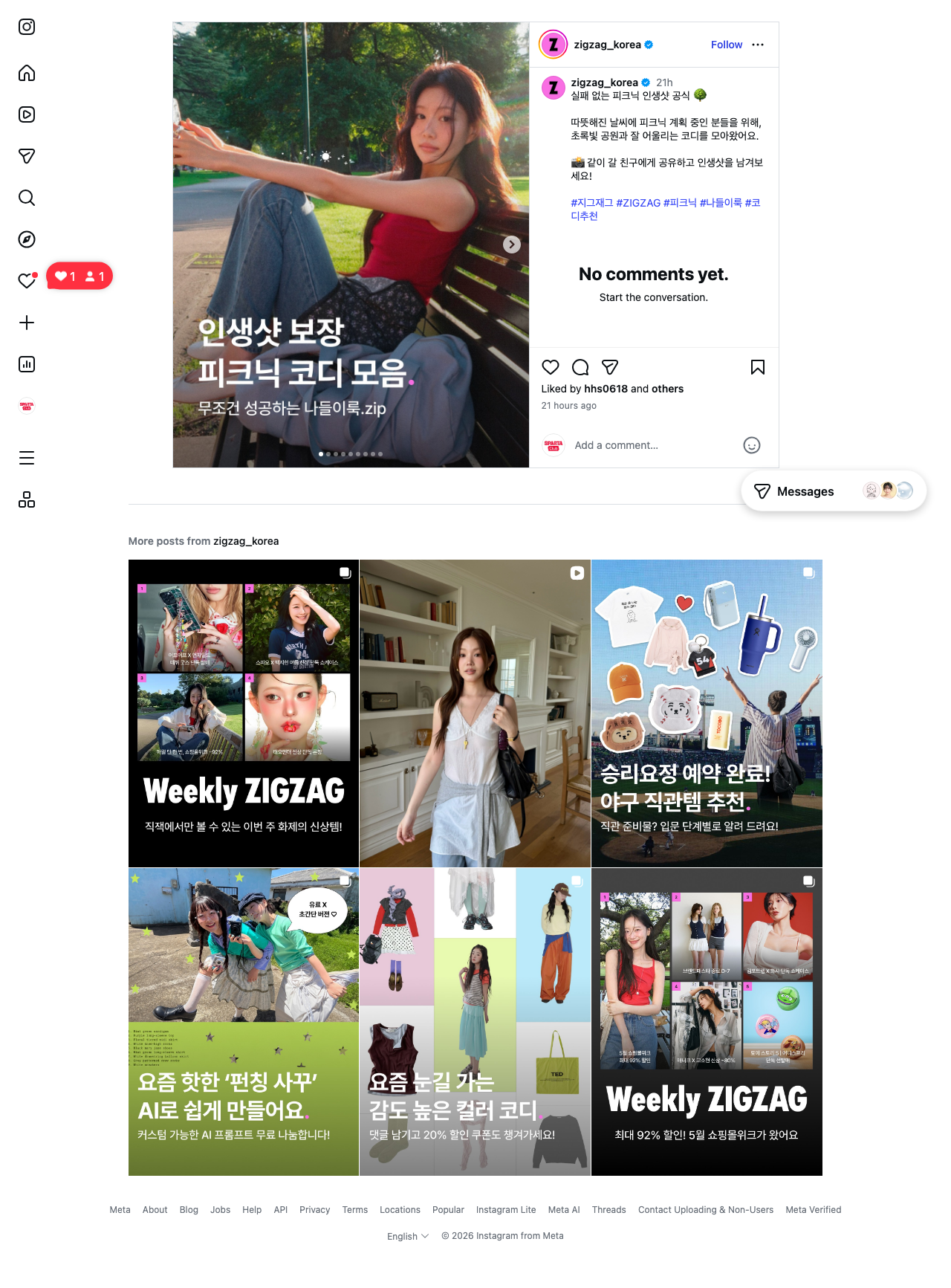Advance to the next carousel photo
This screenshot has height=1288, width=951.
(512, 245)
